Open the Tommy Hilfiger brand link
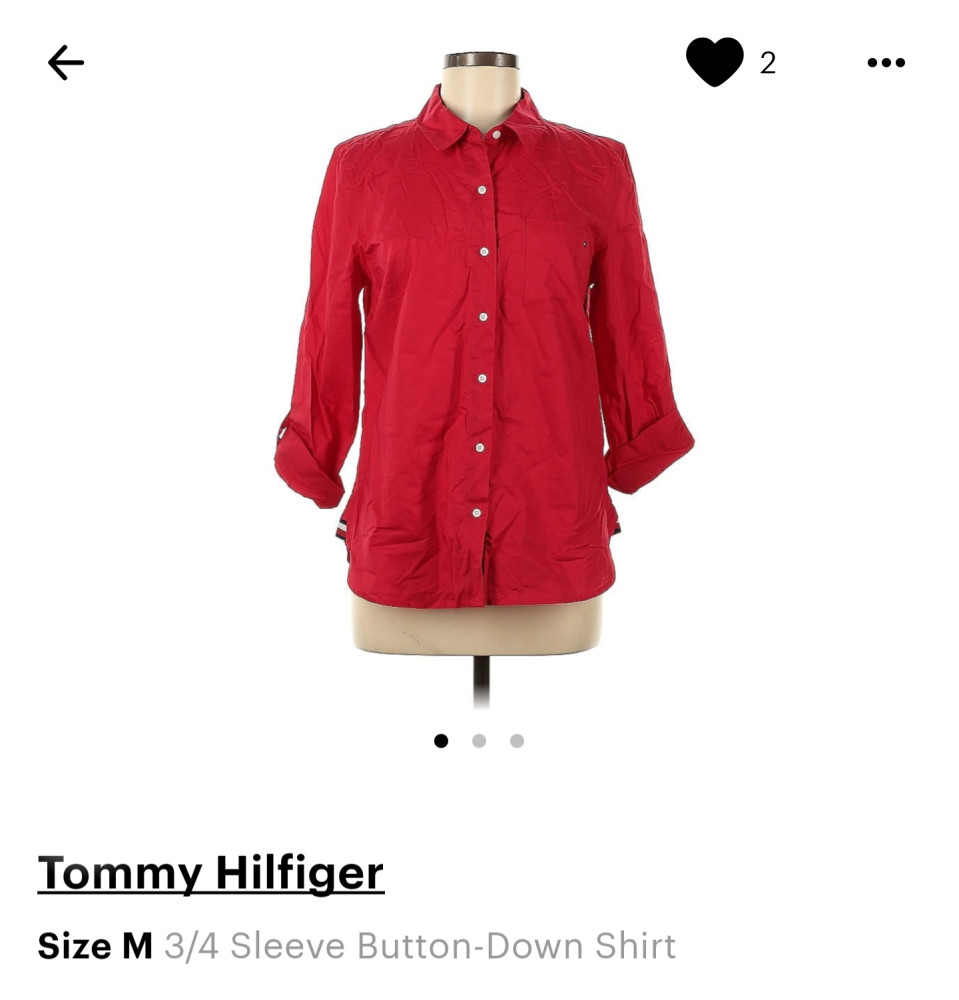The width and height of the screenshot is (959, 1000). (211, 873)
